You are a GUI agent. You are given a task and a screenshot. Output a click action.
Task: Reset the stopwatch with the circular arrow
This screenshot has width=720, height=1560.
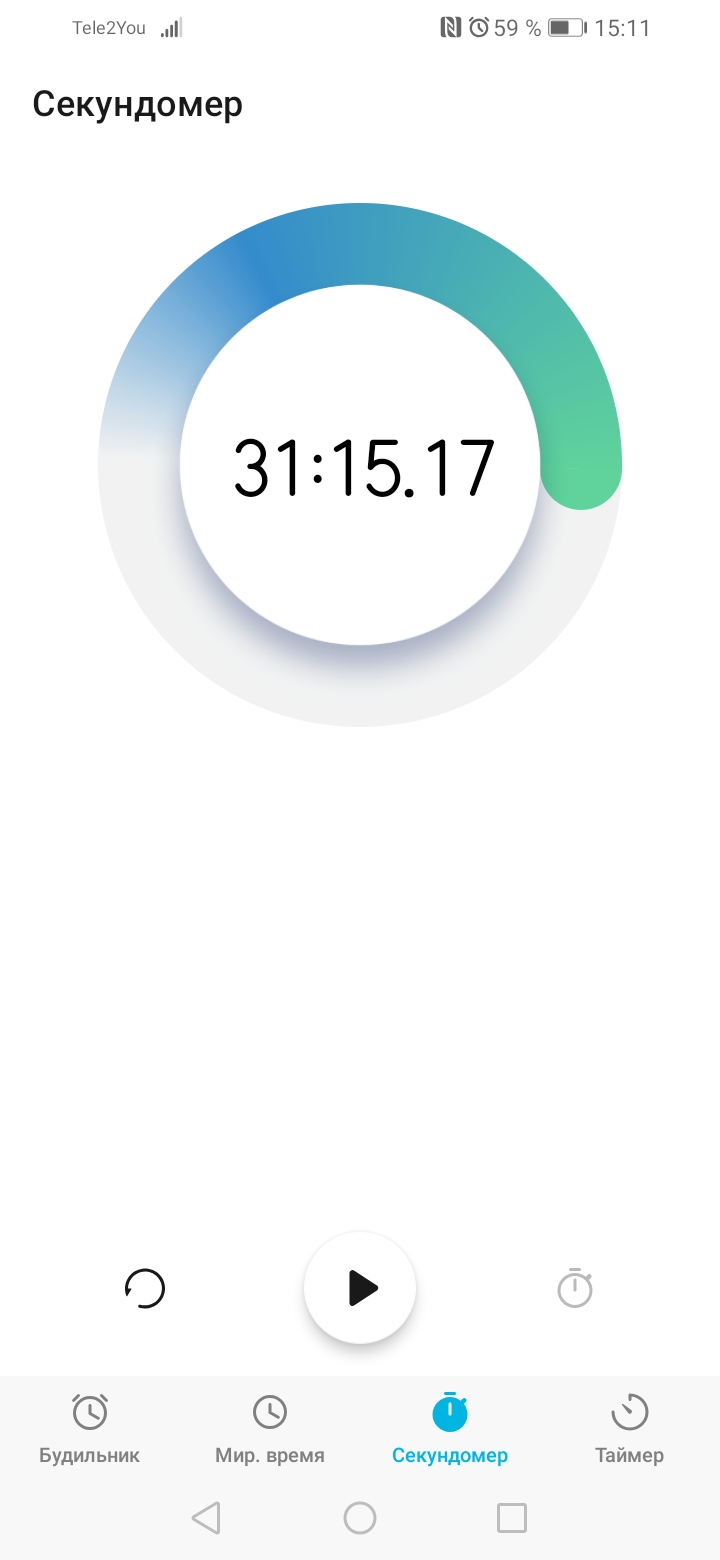point(145,1288)
